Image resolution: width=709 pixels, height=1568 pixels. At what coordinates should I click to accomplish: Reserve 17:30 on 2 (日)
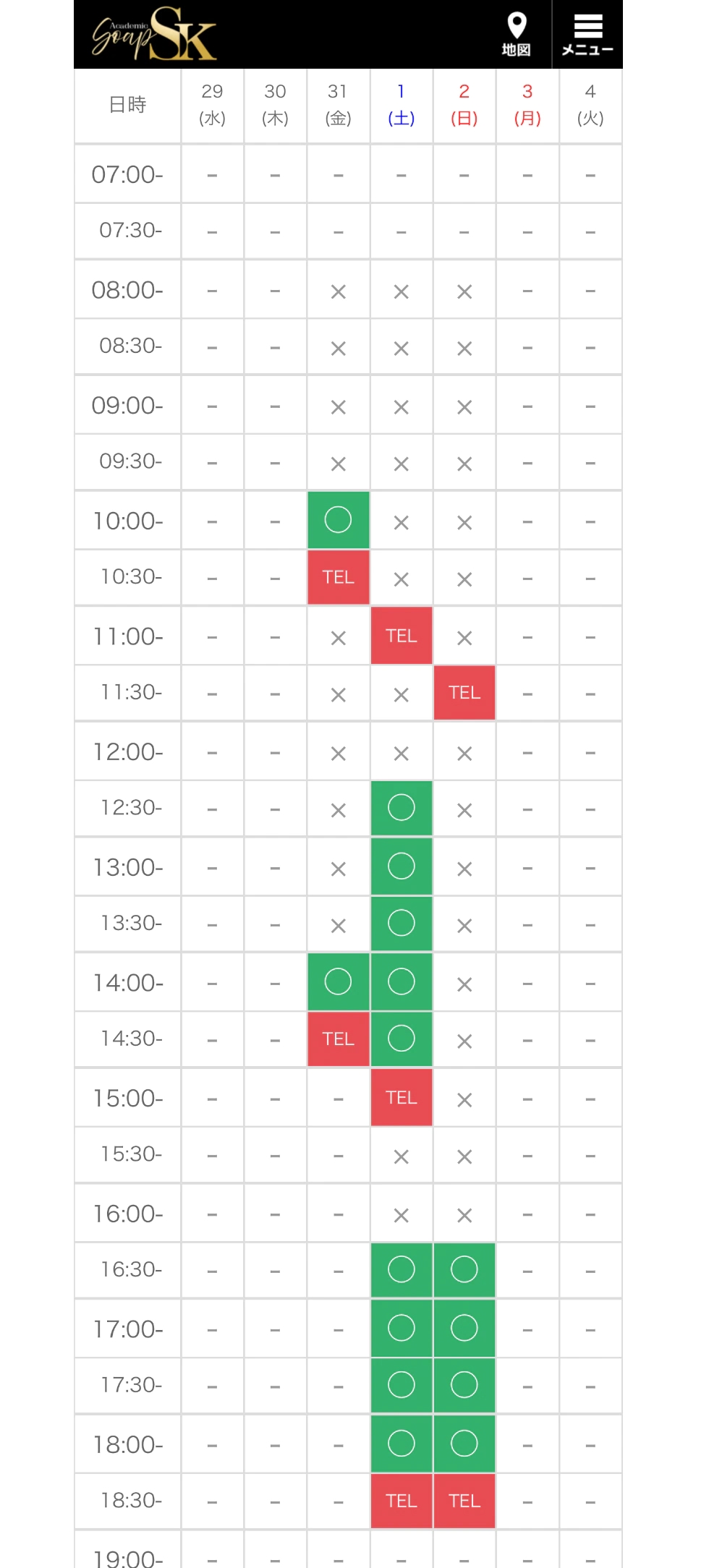464,1385
